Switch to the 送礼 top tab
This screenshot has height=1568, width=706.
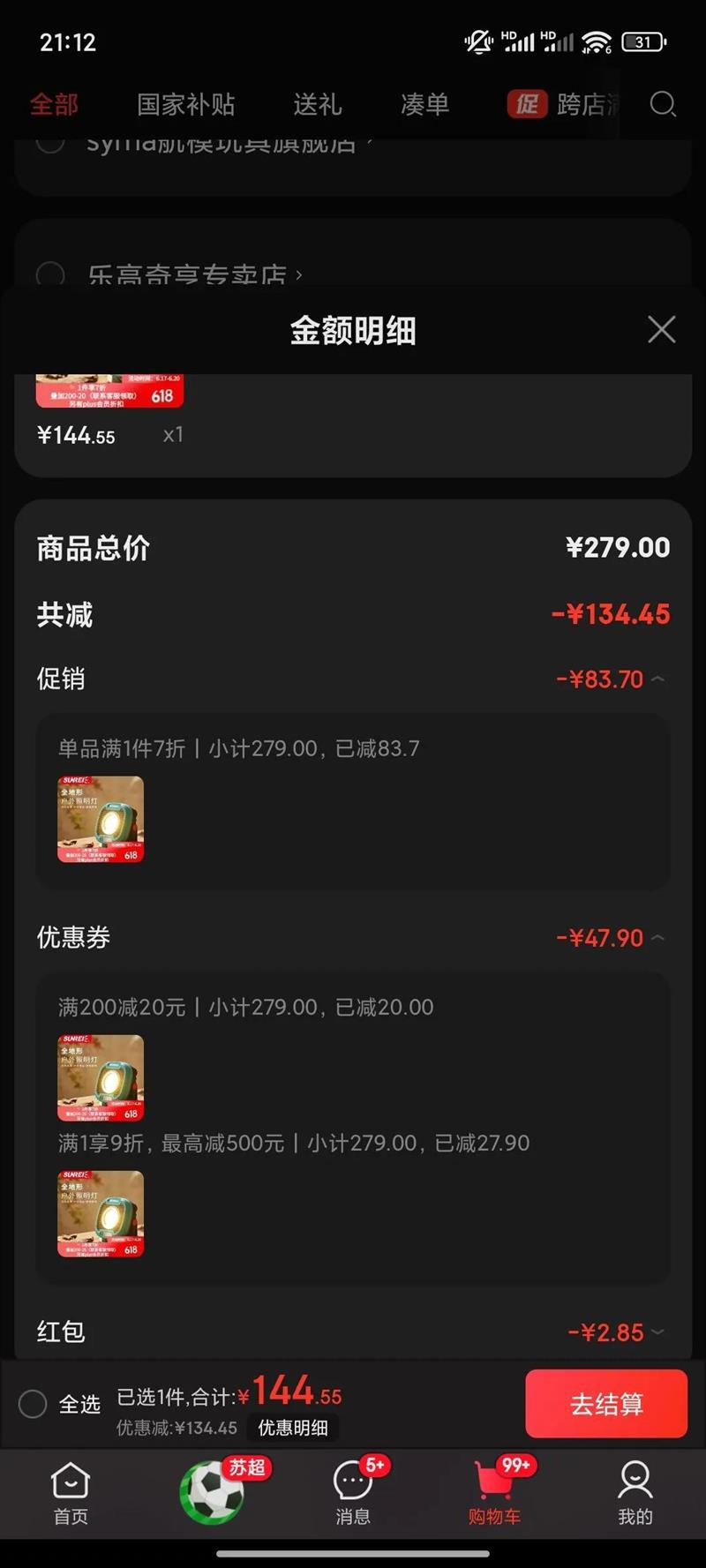[317, 105]
